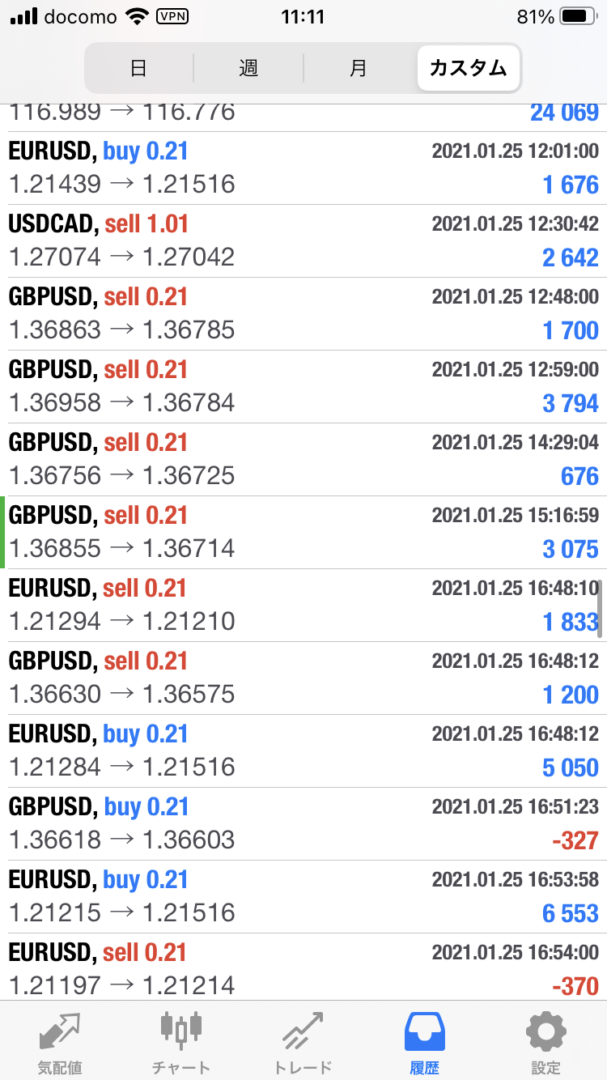Screen dimensions: 607x1080
Task: View the GBPUSD sell trade at 14:29:04
Action: pos(303,460)
